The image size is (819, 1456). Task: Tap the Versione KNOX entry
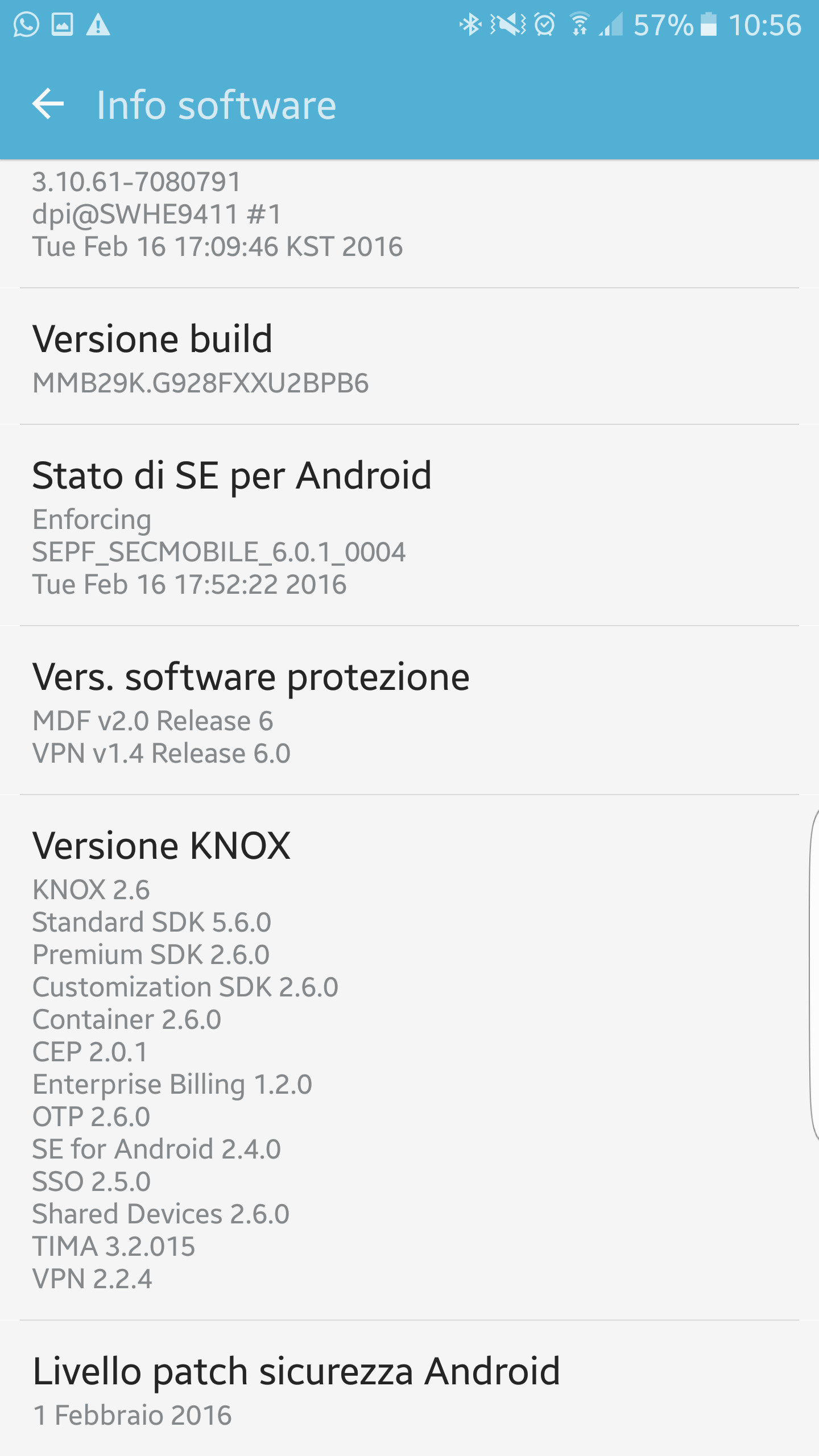(x=409, y=1058)
